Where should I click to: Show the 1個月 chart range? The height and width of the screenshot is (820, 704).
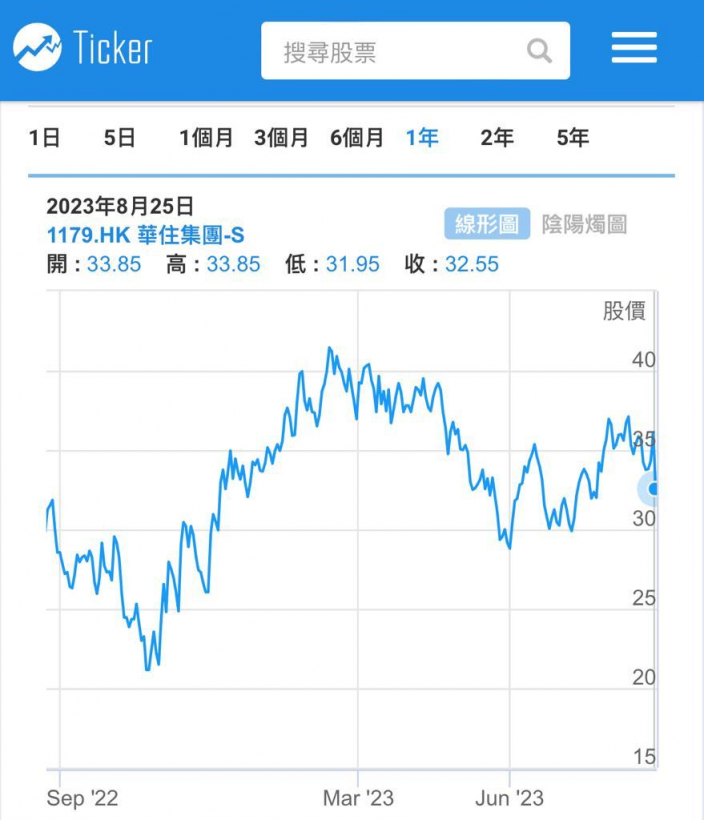point(206,138)
